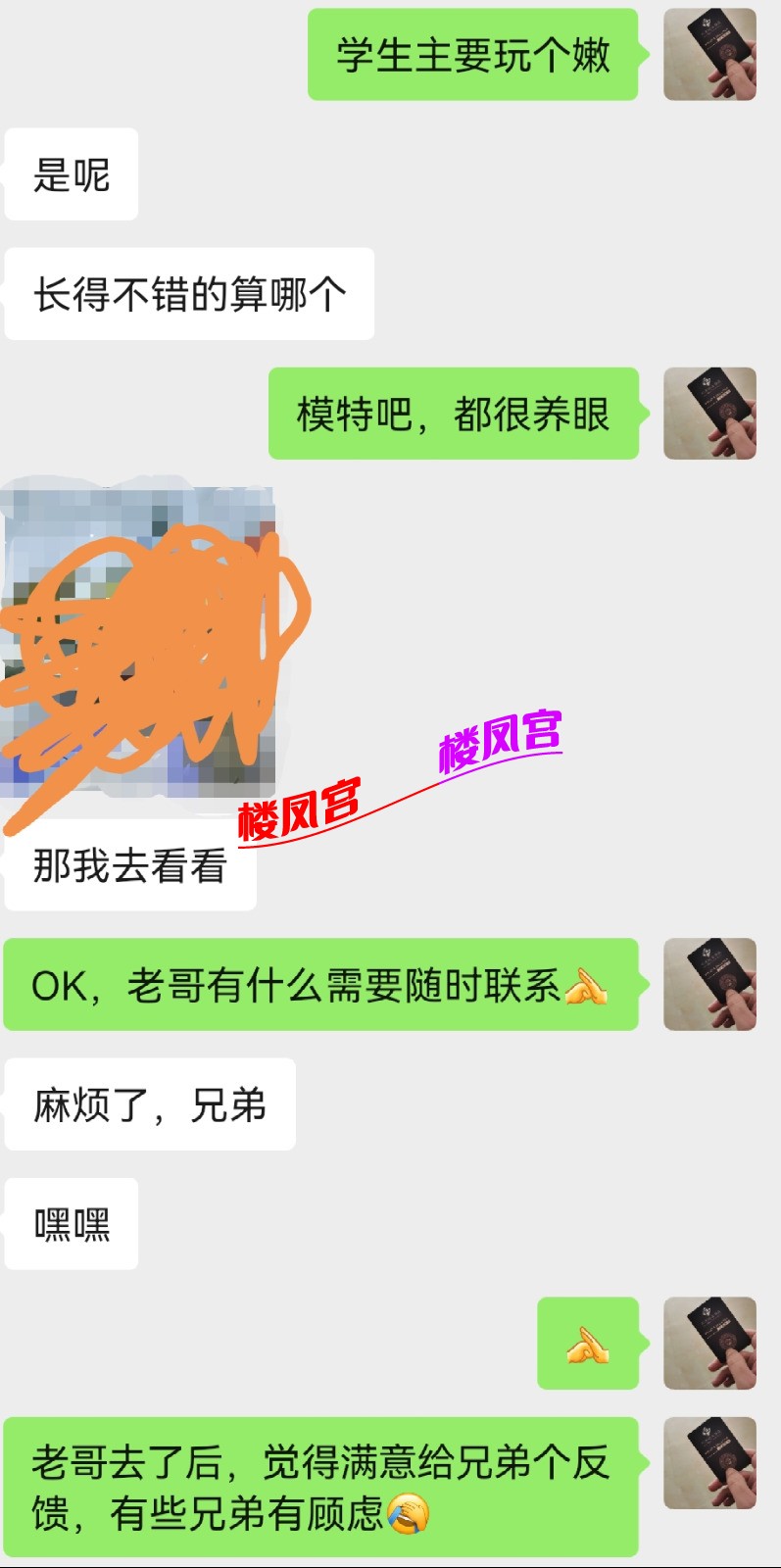
Task: Tap the 嘿嘿 chat bubble
Action: [x=71, y=1223]
